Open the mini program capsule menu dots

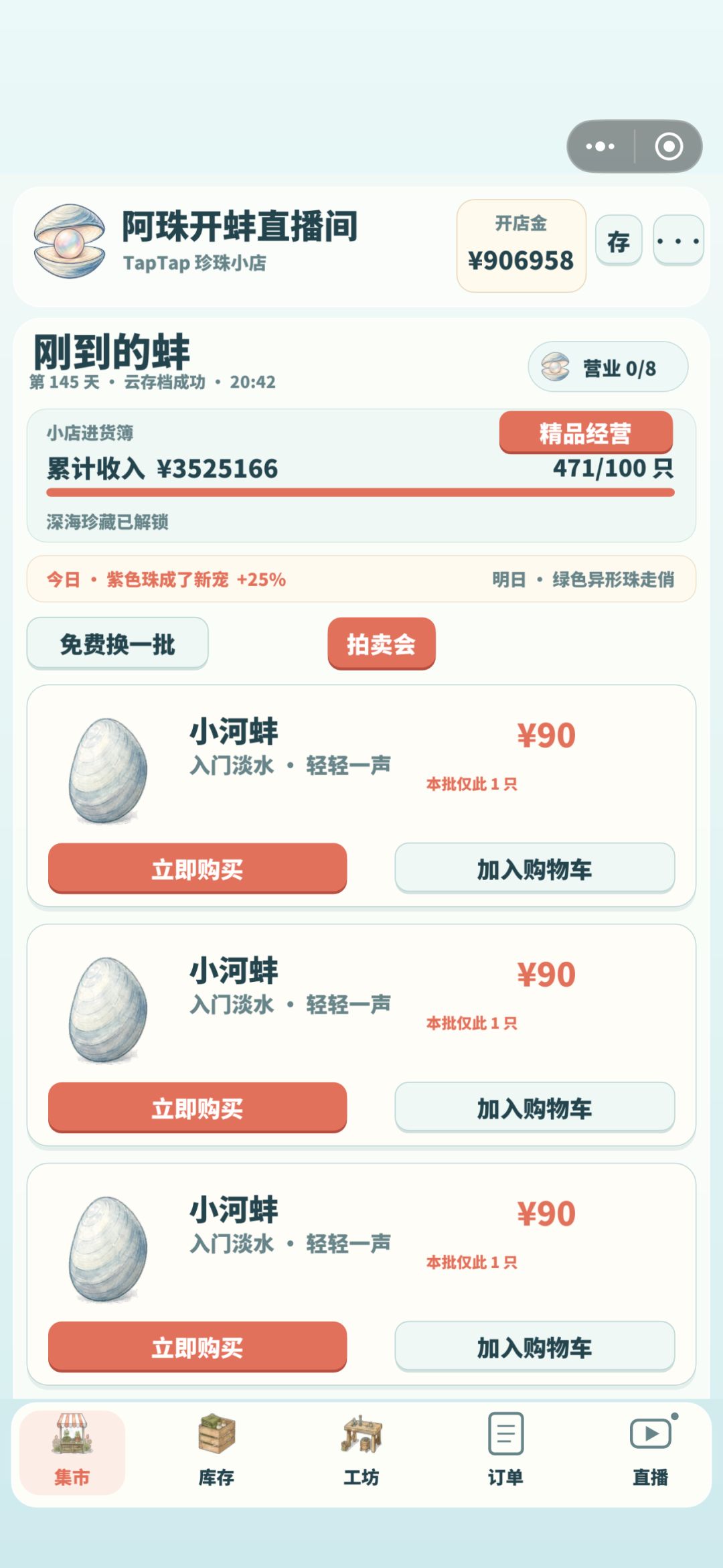pos(600,146)
